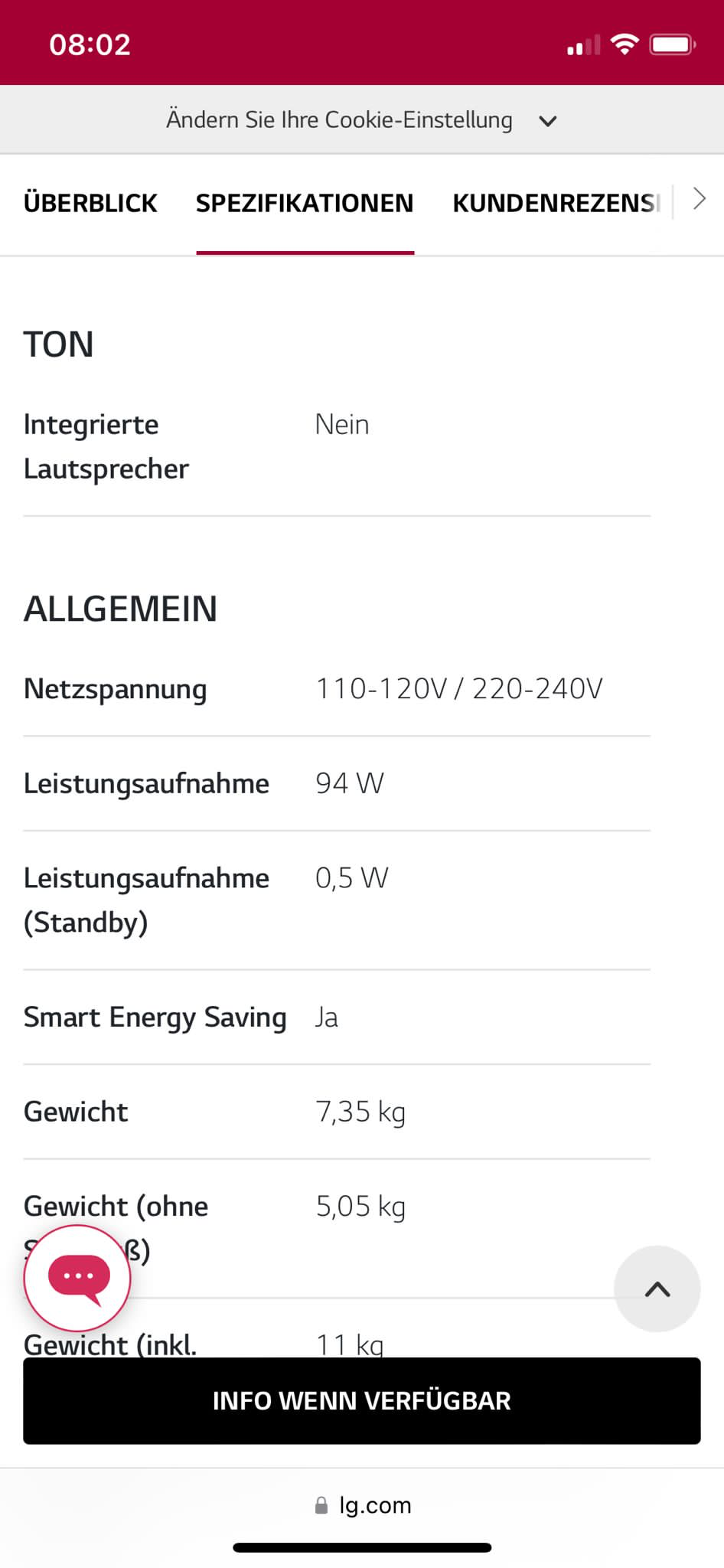Open the Kundenrezensionen tab

pyautogui.click(x=556, y=203)
